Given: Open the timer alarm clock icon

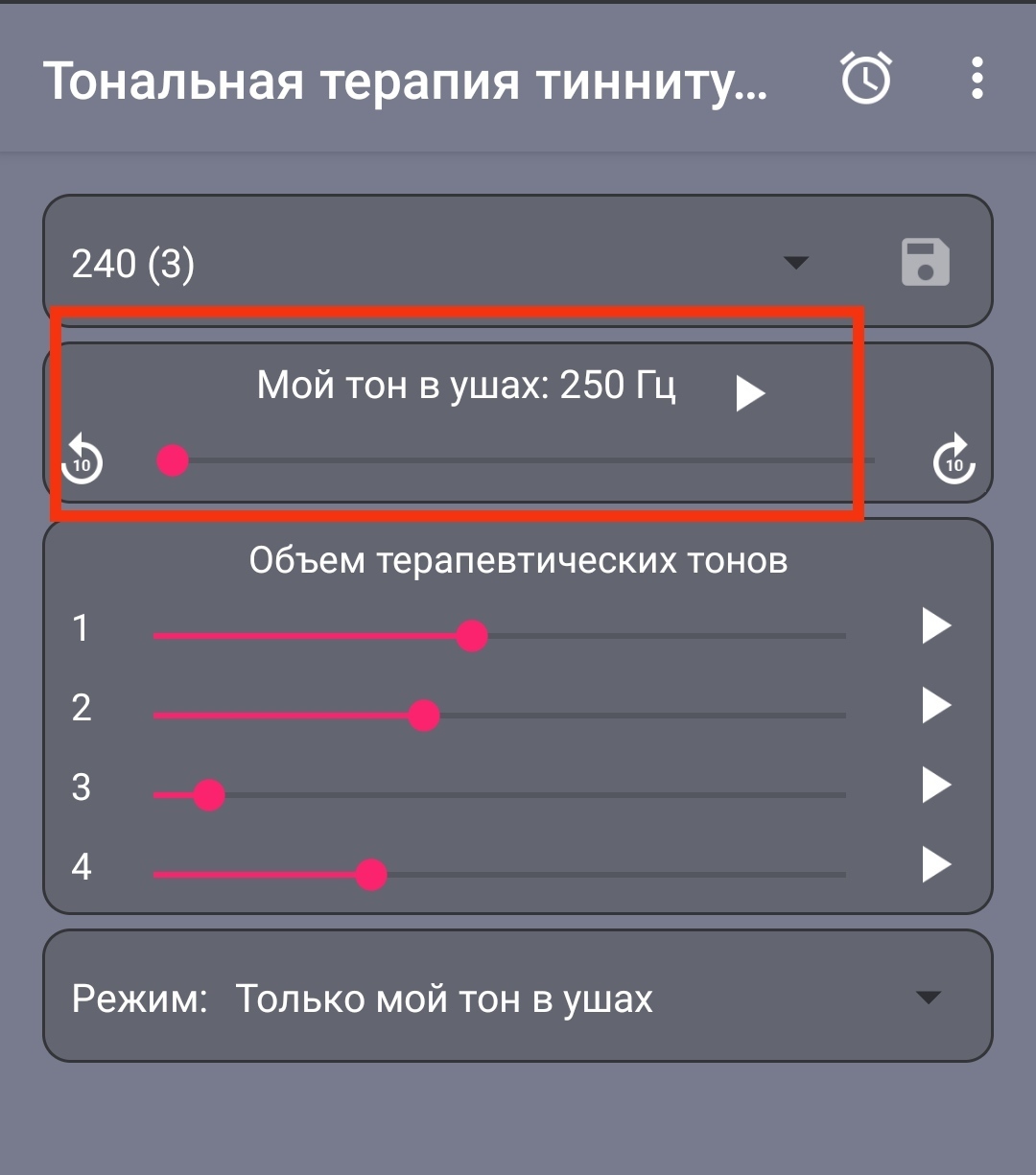Looking at the screenshot, I should tap(866, 79).
